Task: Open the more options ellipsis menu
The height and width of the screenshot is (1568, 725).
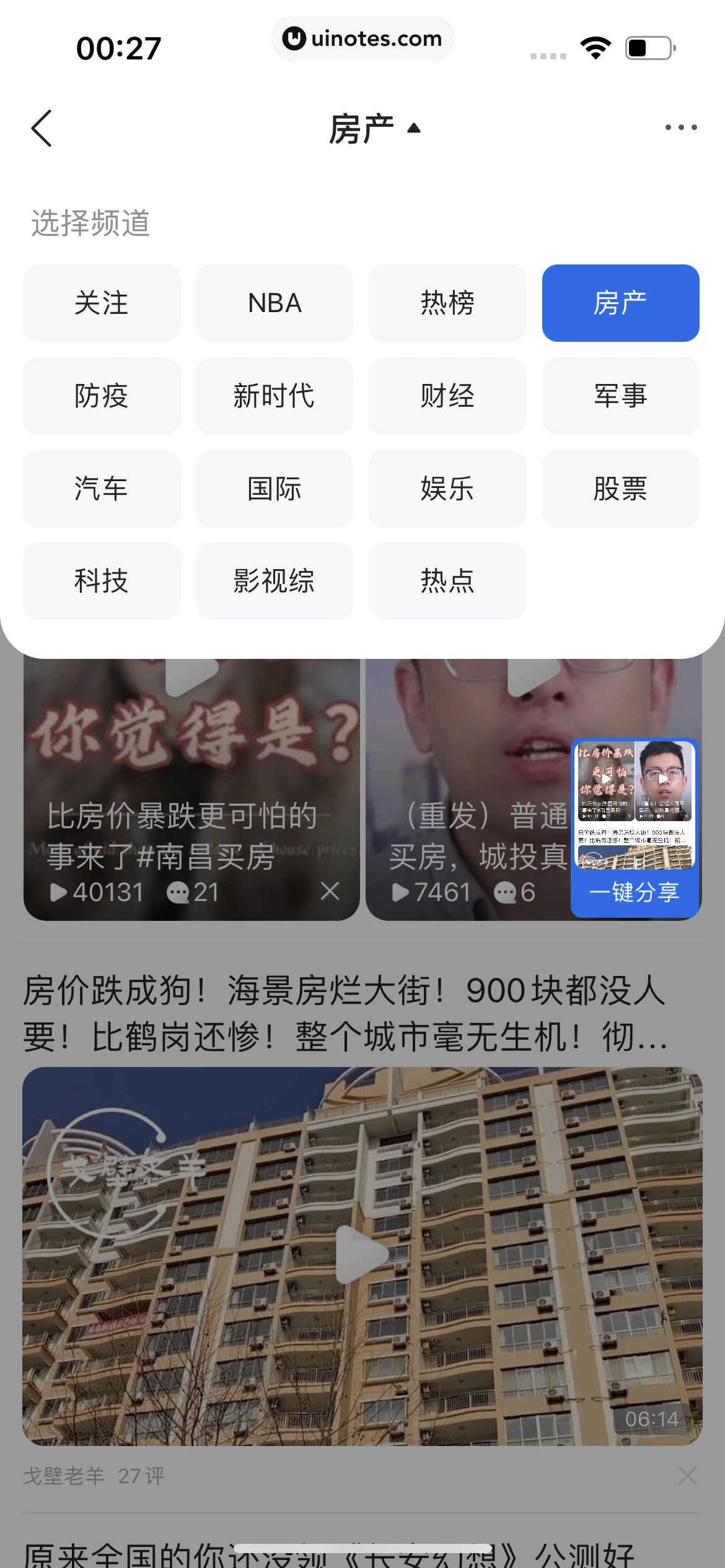Action: tap(680, 127)
